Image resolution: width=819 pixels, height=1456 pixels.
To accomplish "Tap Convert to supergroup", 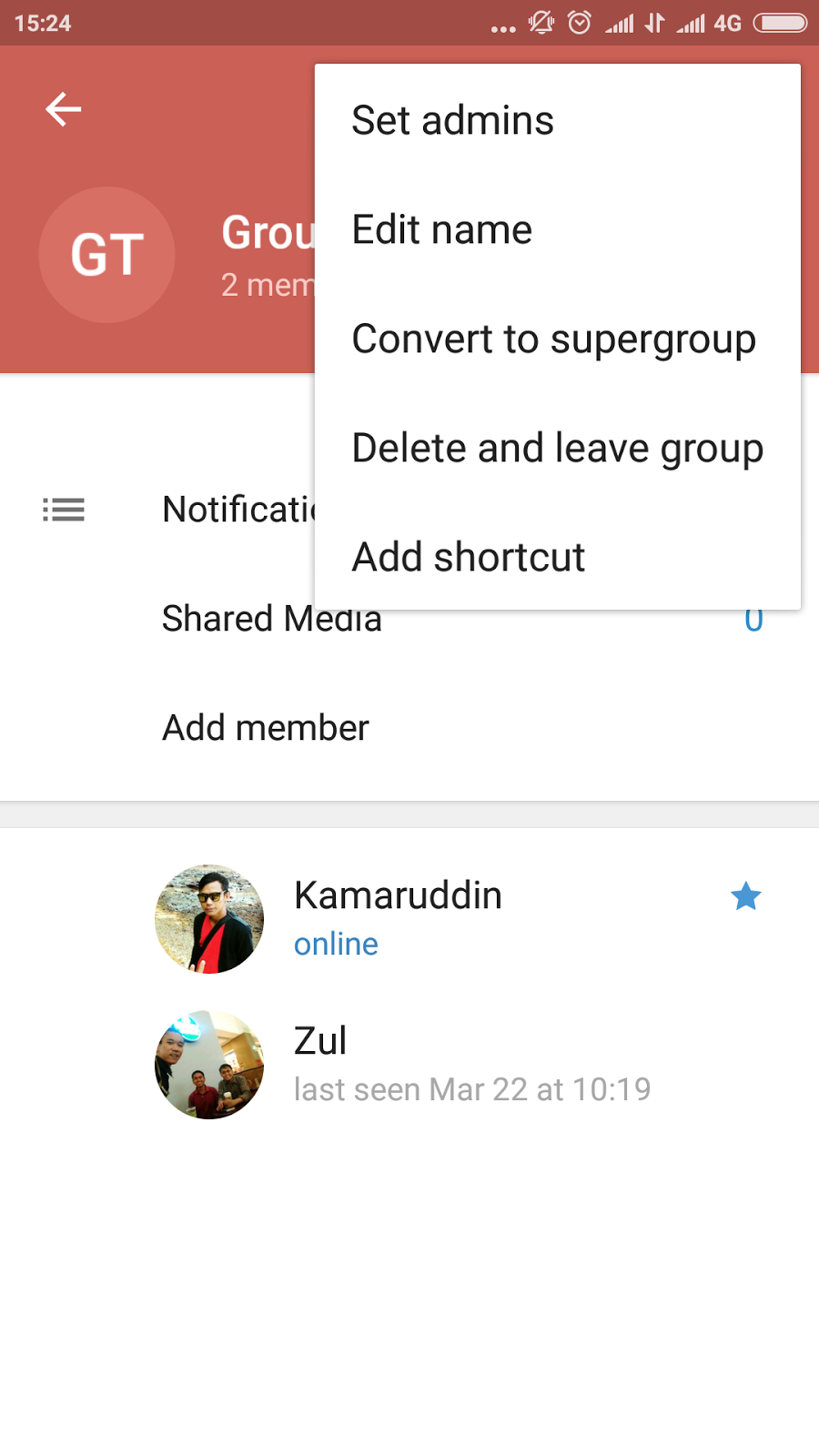I will click(553, 339).
